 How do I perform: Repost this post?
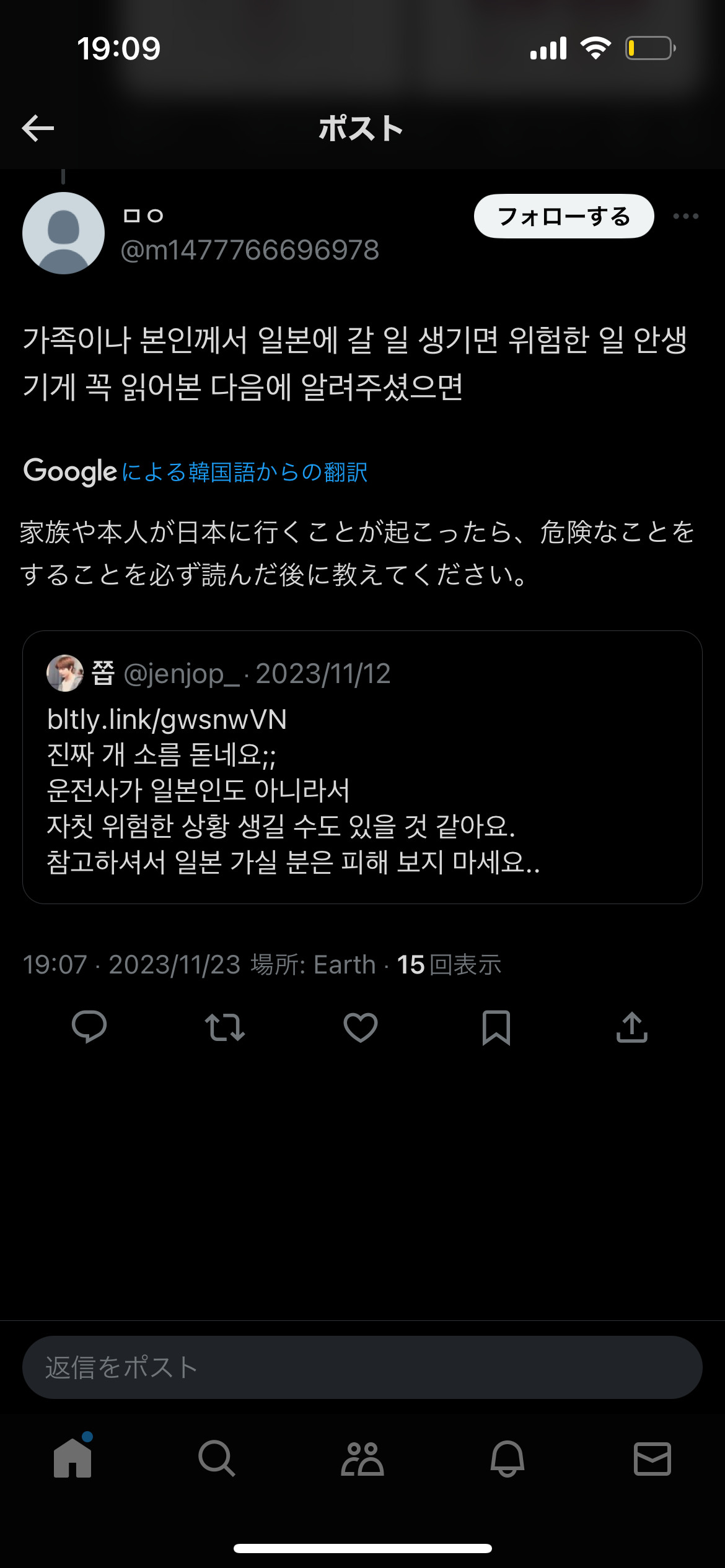pyautogui.click(x=225, y=1027)
